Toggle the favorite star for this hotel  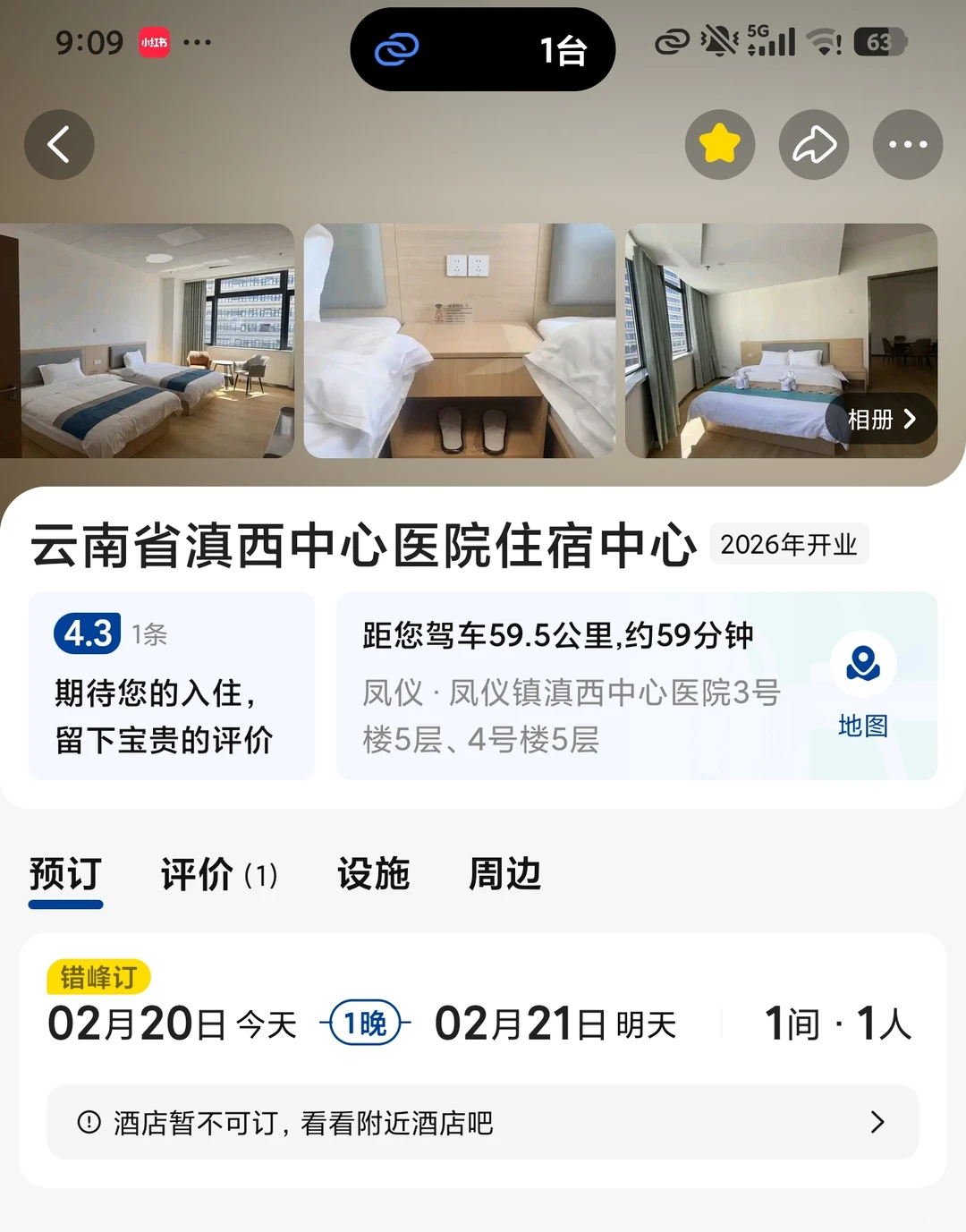tap(720, 145)
